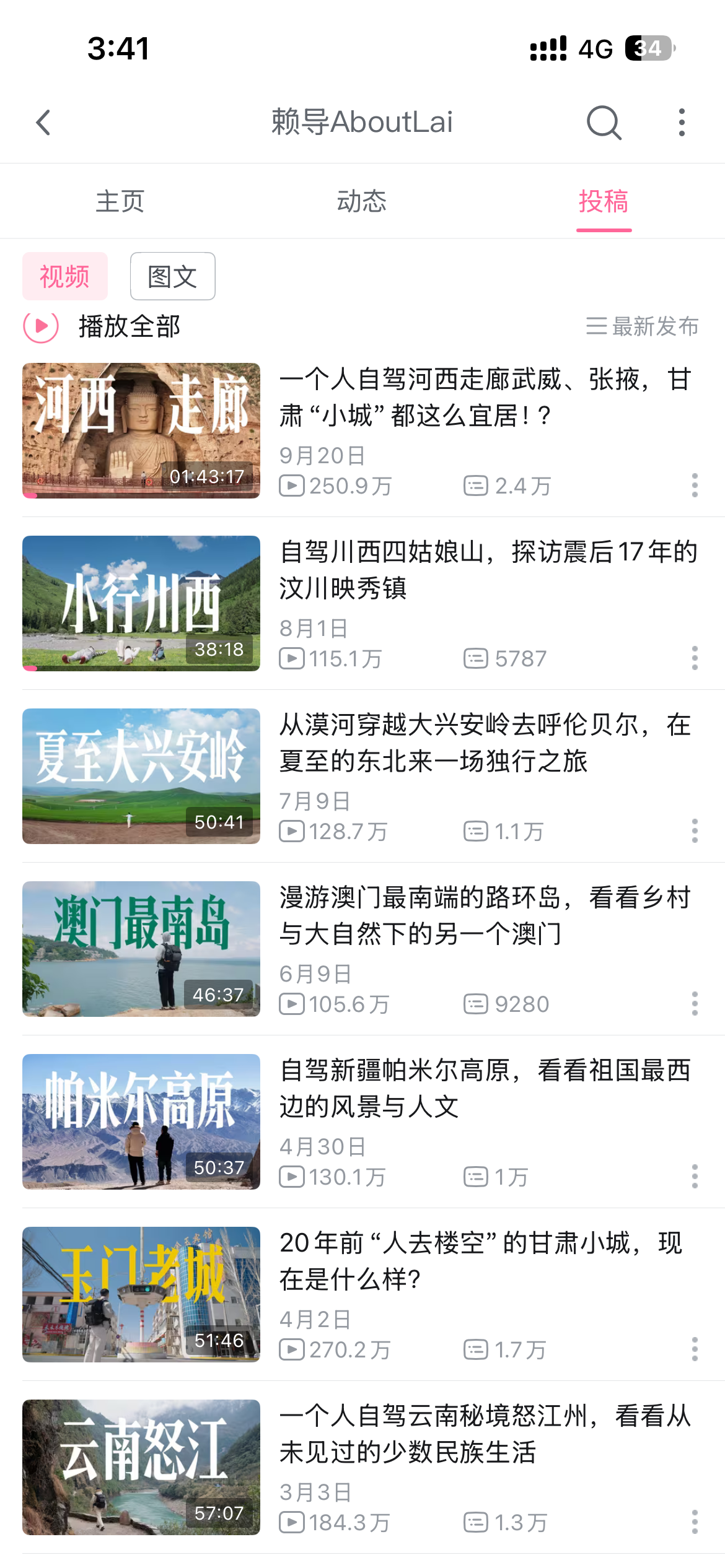The width and height of the screenshot is (725, 1568).
Task: Open the search icon in the header
Action: tap(604, 123)
